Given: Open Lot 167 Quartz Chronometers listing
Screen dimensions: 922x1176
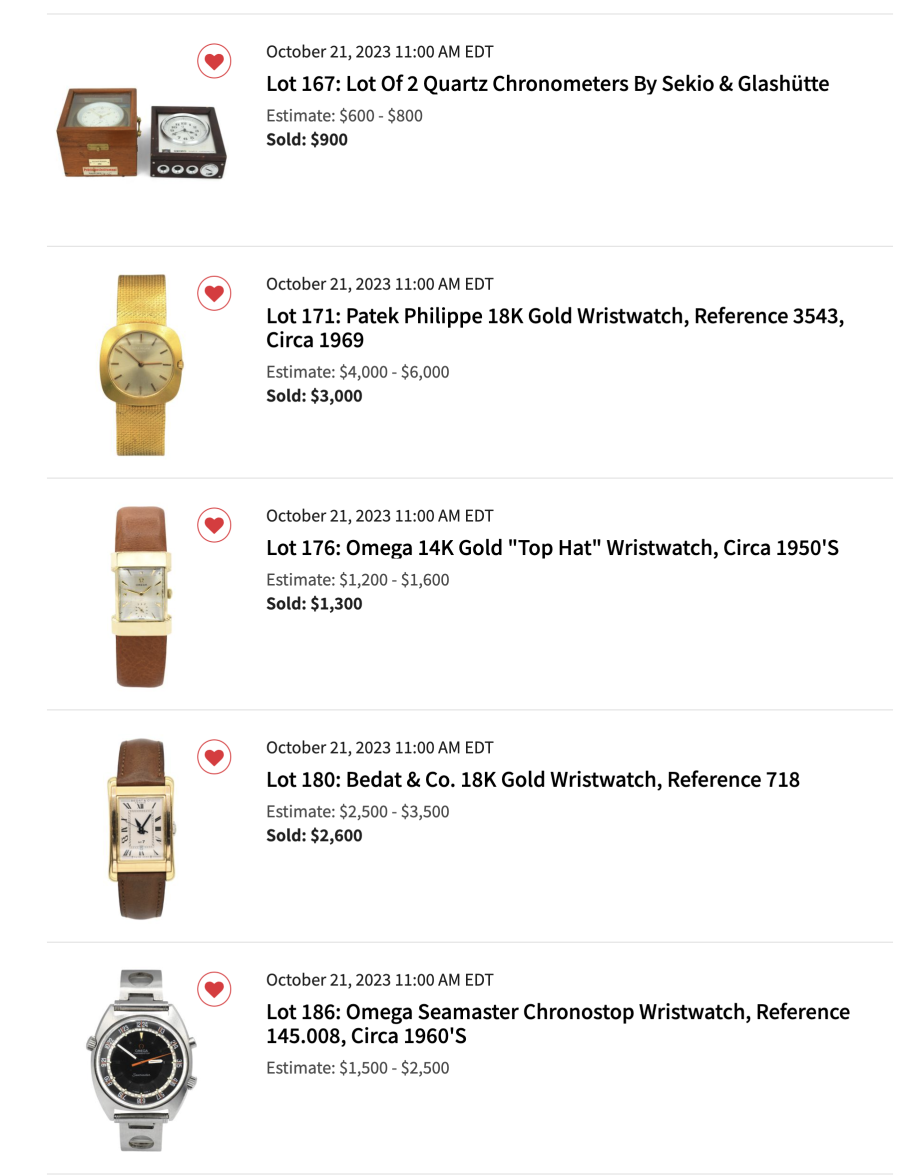Looking at the screenshot, I should [x=547, y=83].
